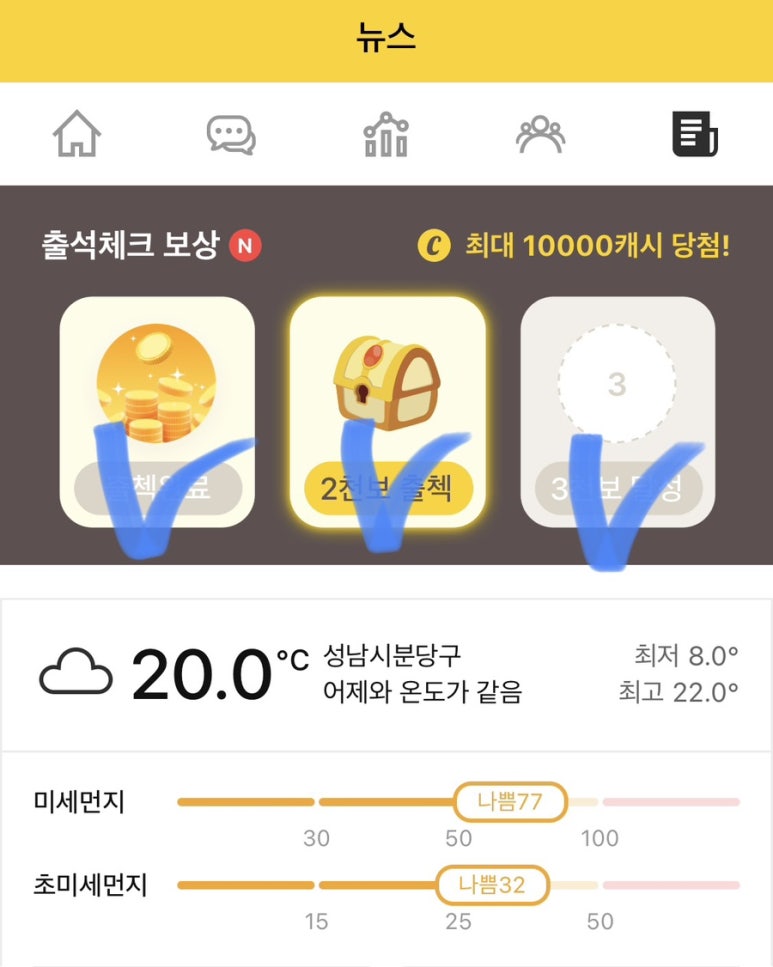Open the 성남시분당구 weather card
The width and height of the screenshot is (773, 967).
pyautogui.click(x=386, y=674)
